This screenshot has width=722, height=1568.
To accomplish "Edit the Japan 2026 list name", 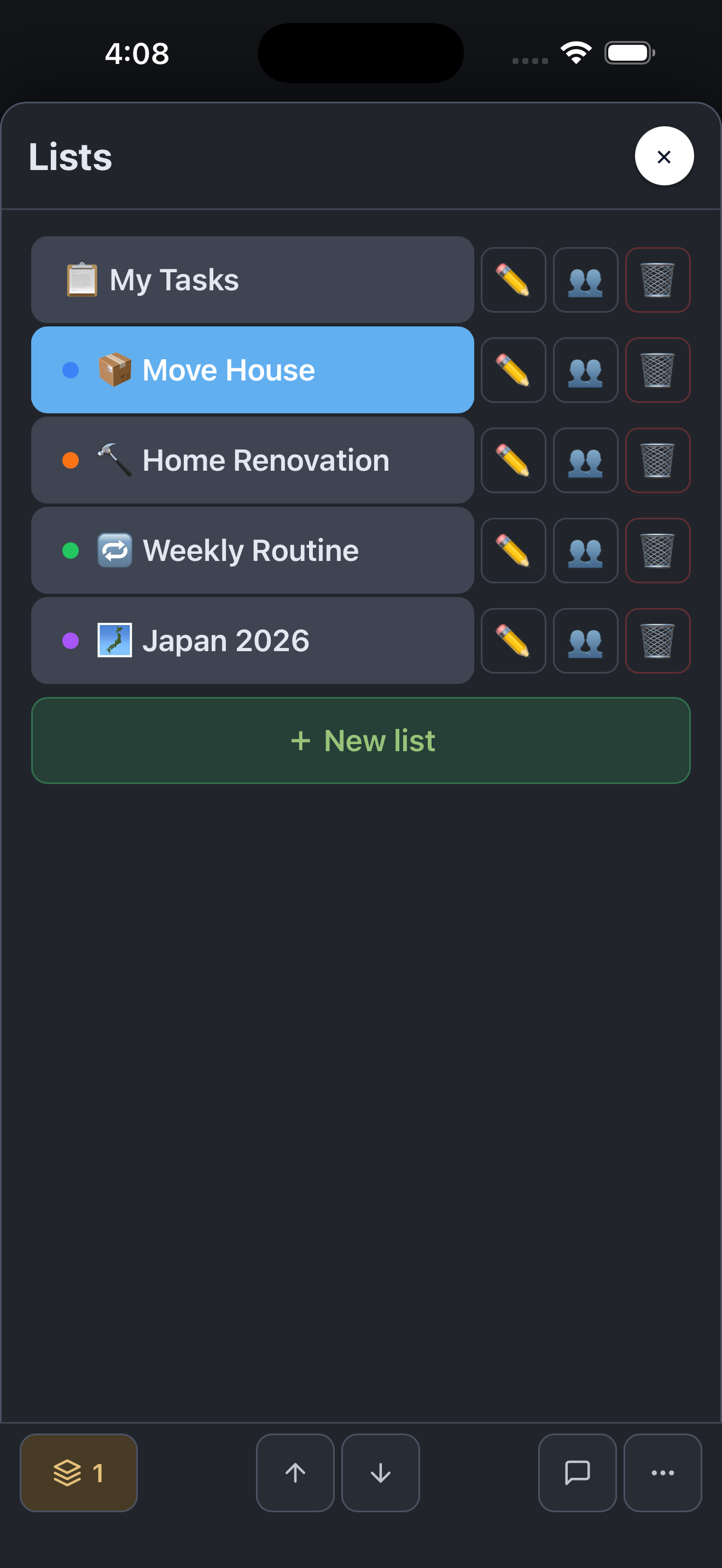I will [x=513, y=640].
